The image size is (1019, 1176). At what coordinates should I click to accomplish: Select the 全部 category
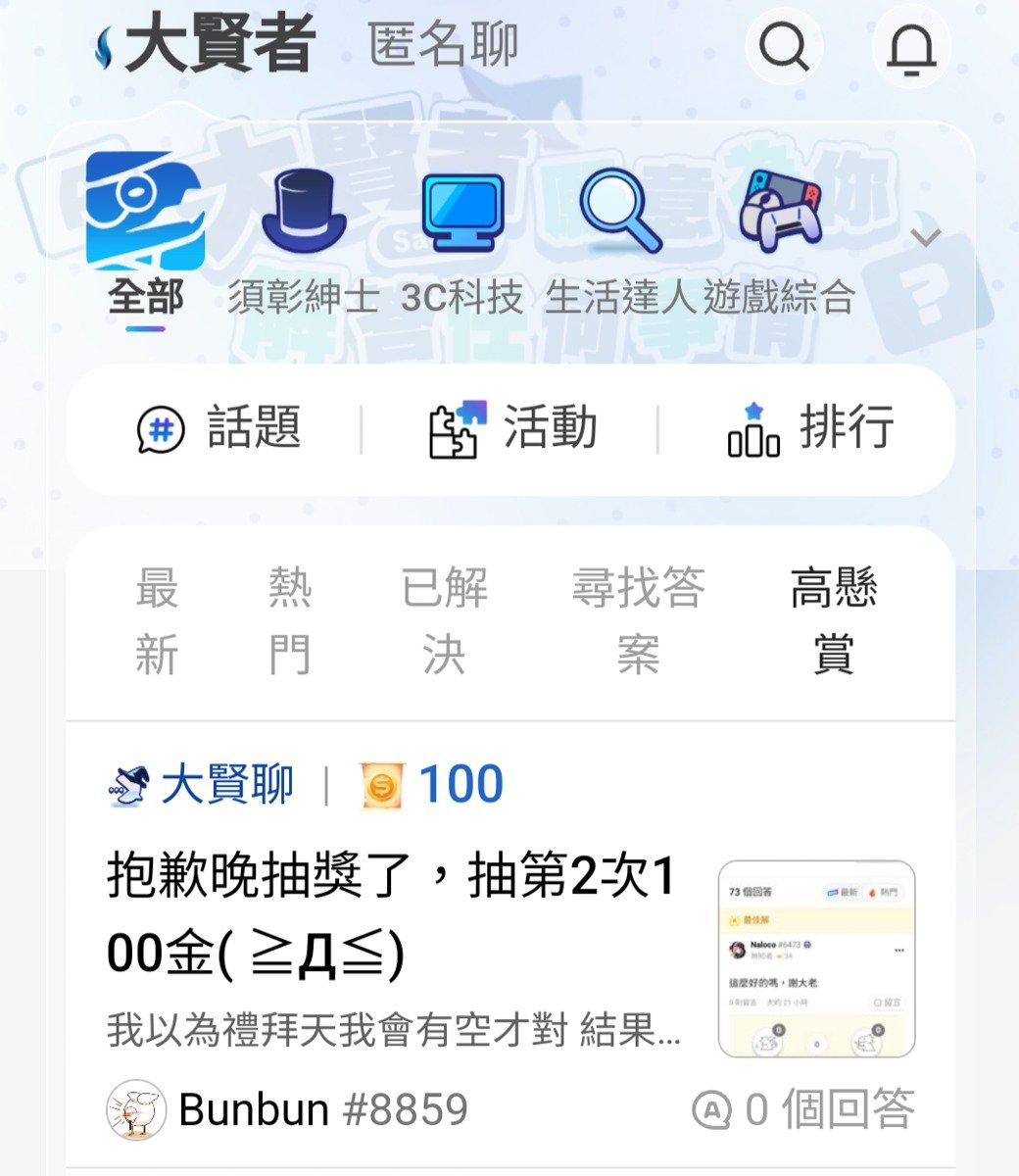[145, 238]
